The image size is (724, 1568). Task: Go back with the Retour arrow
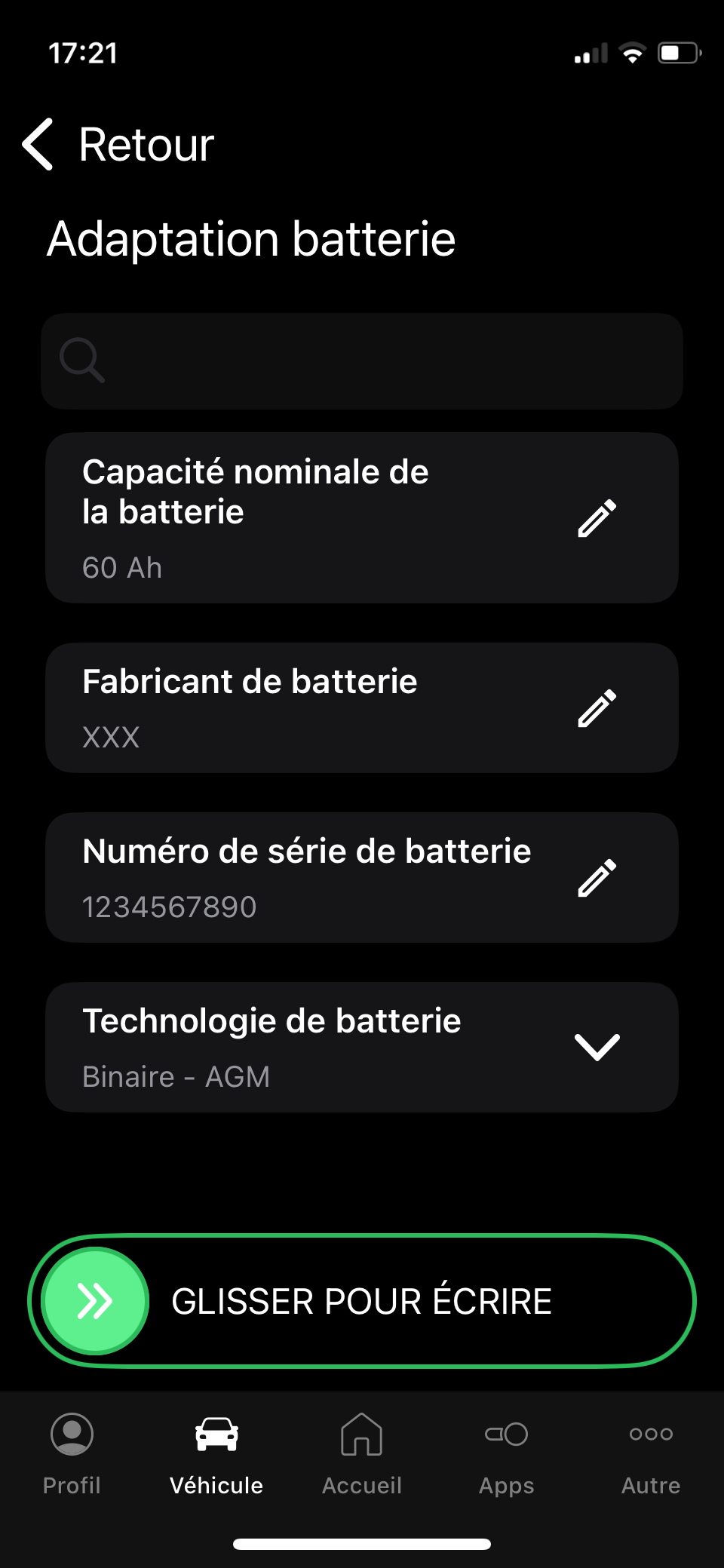[38, 144]
